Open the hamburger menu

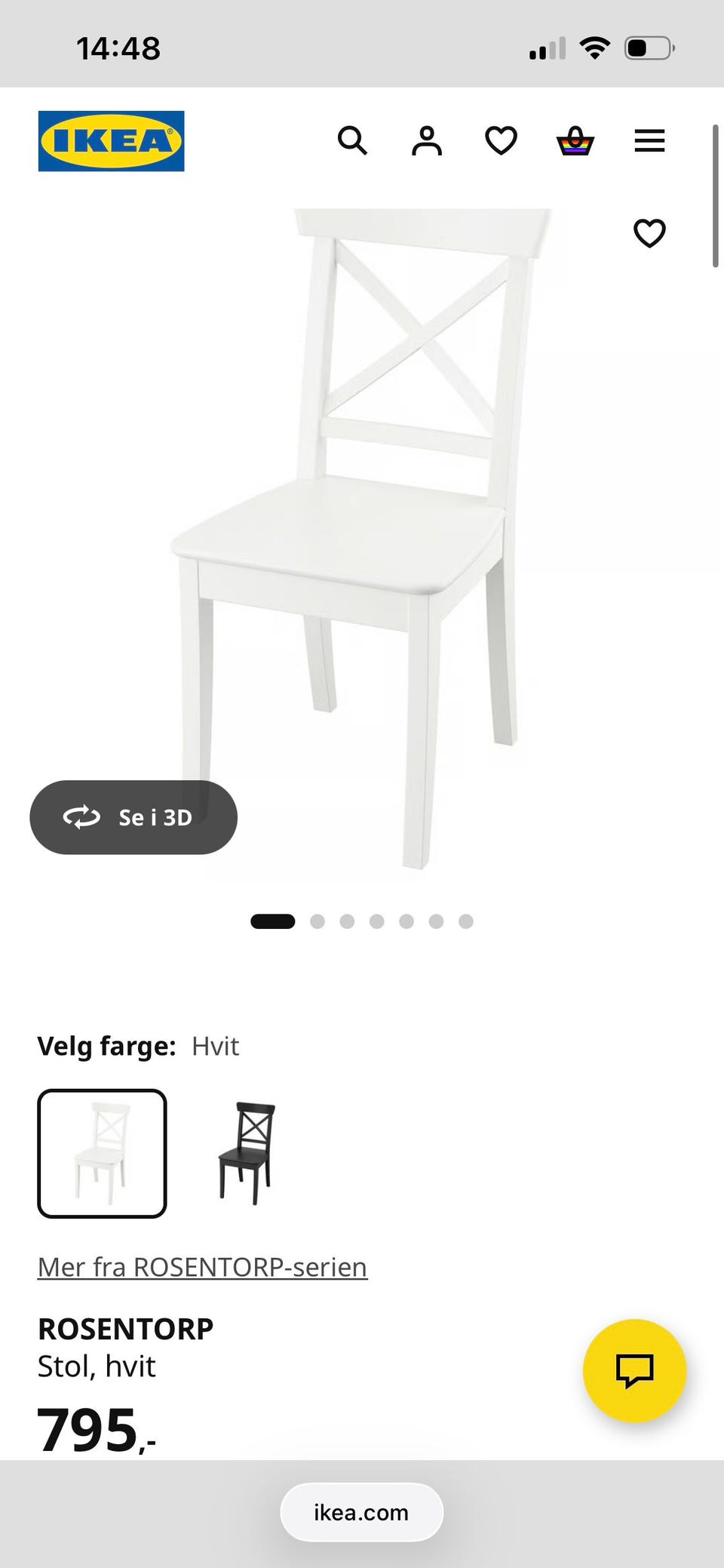tap(649, 141)
